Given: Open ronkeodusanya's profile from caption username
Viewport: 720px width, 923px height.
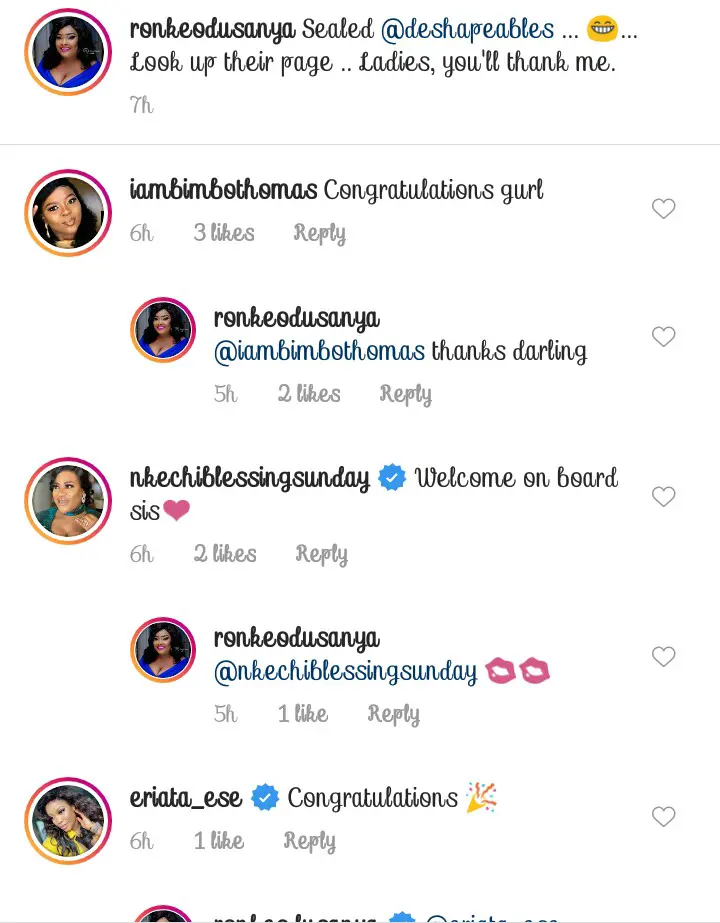Looking at the screenshot, I should [x=212, y=31].
